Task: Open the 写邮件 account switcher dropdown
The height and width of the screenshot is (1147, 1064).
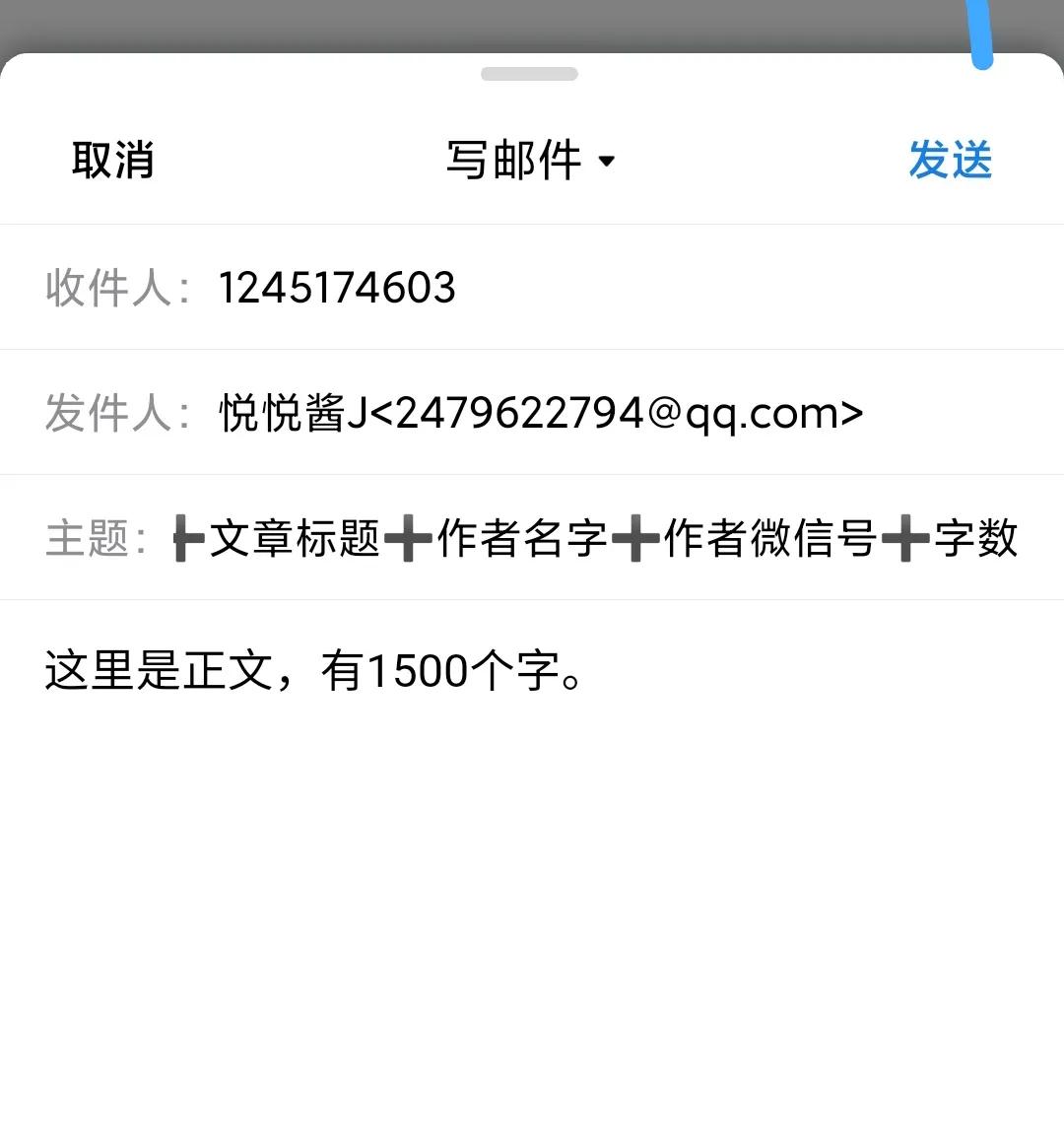Action: point(512,161)
